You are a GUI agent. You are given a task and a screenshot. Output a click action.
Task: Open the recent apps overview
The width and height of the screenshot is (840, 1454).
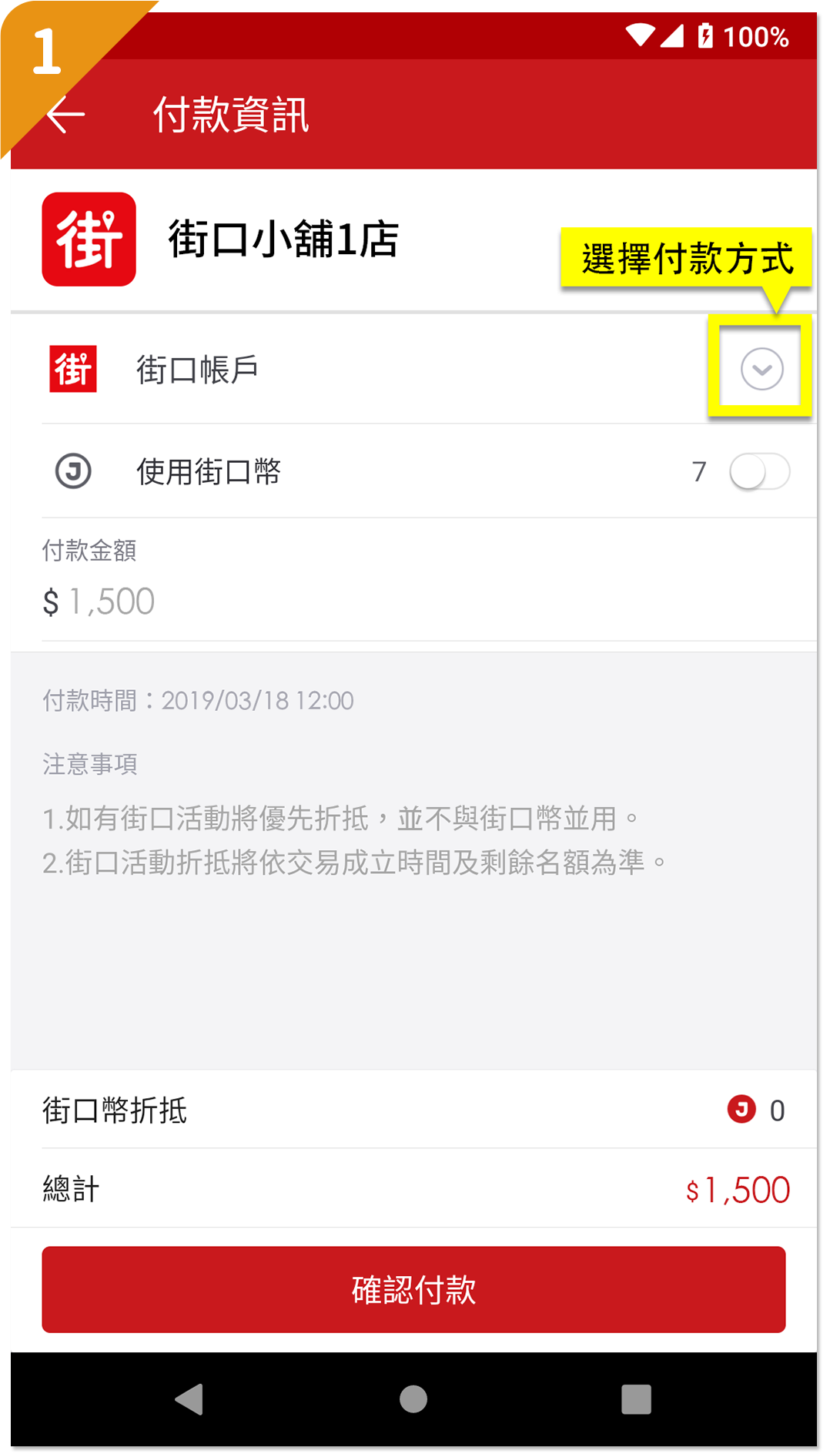pyautogui.click(x=636, y=1399)
